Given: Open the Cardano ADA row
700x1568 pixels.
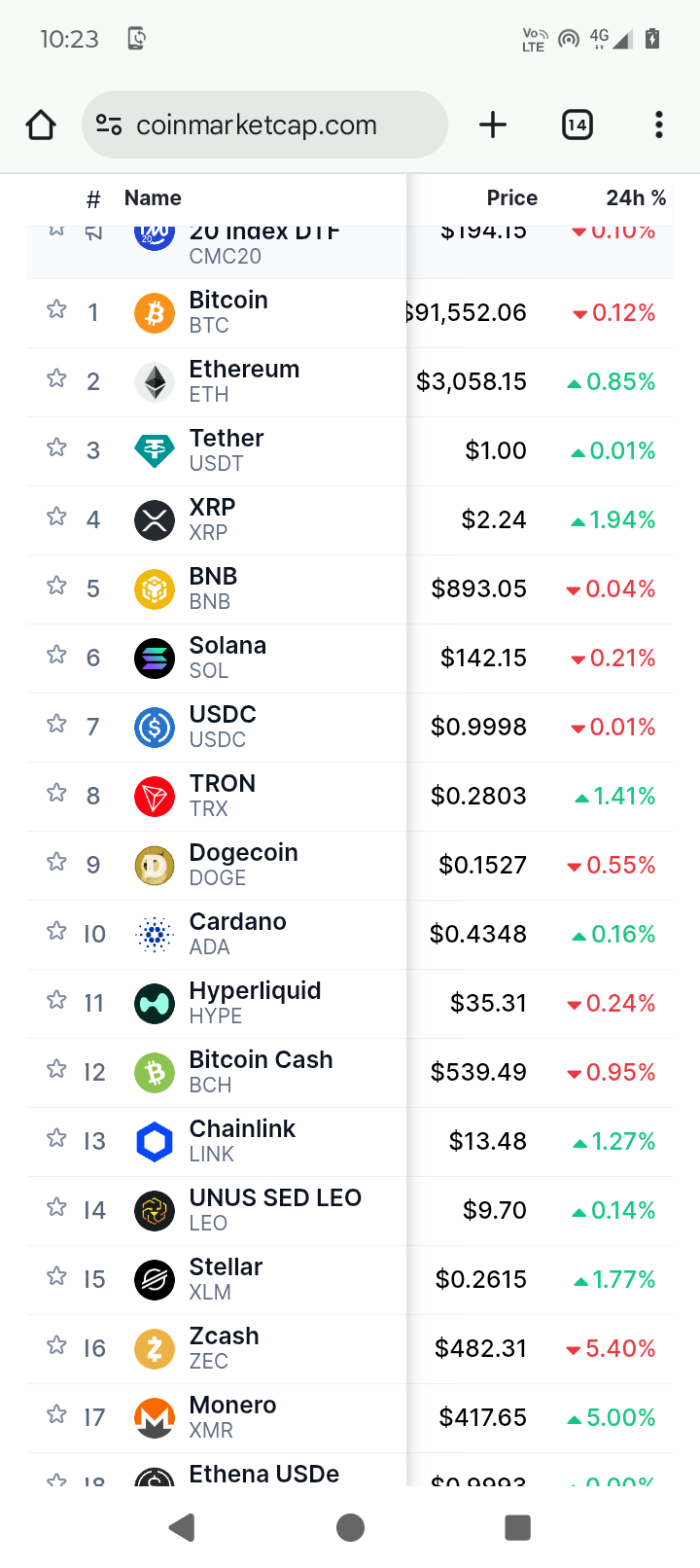Looking at the screenshot, I should pos(350,935).
